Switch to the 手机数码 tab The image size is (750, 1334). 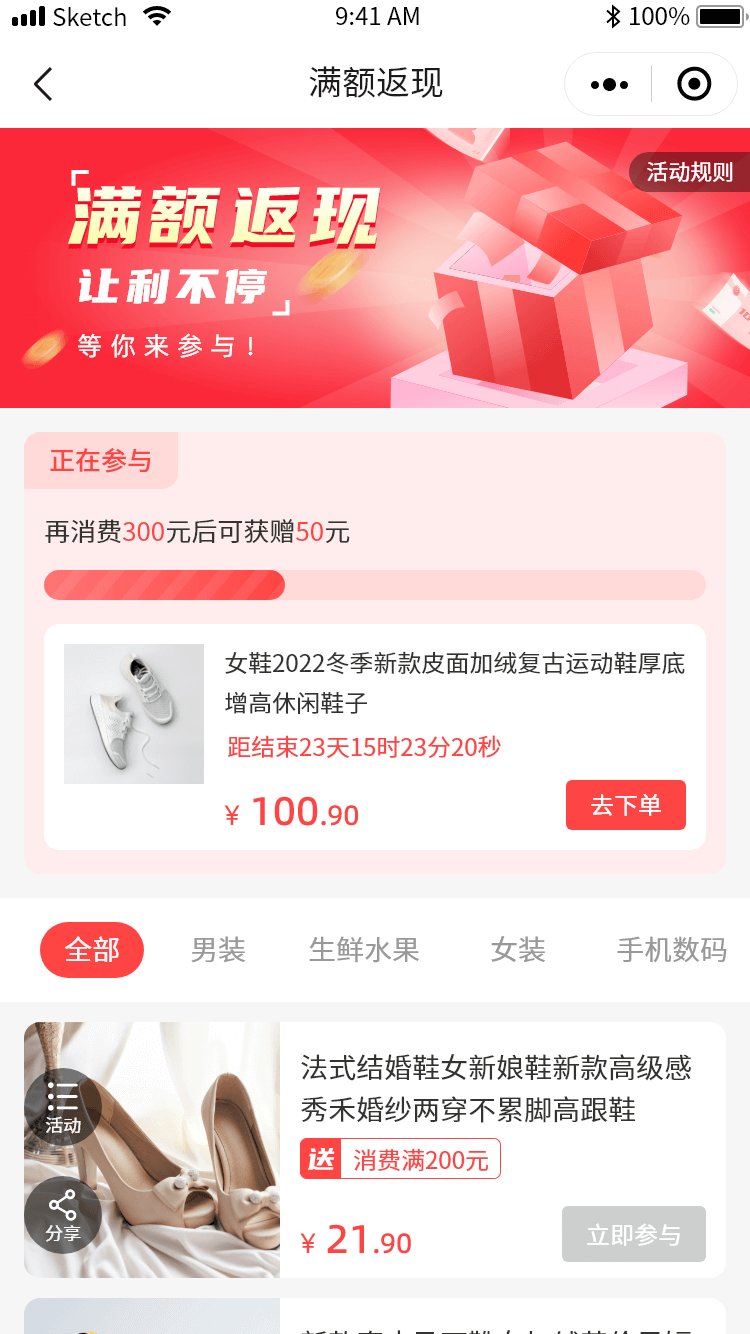coord(671,950)
